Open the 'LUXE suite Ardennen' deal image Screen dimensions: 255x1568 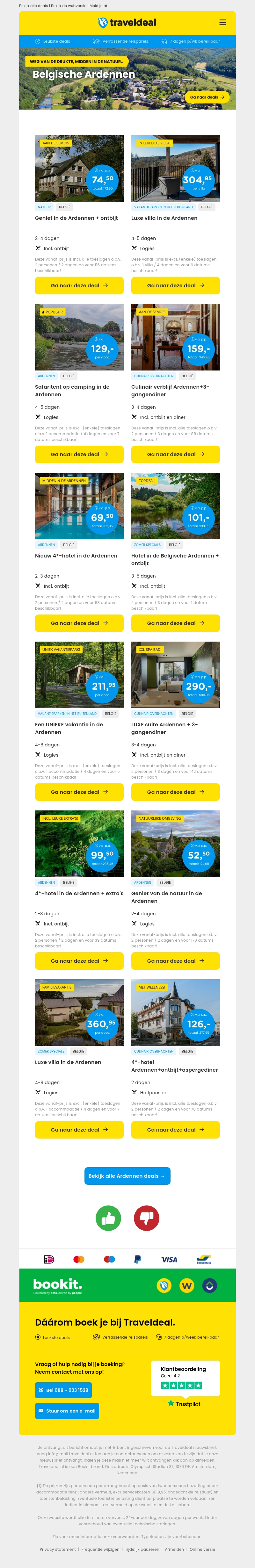tap(175, 674)
